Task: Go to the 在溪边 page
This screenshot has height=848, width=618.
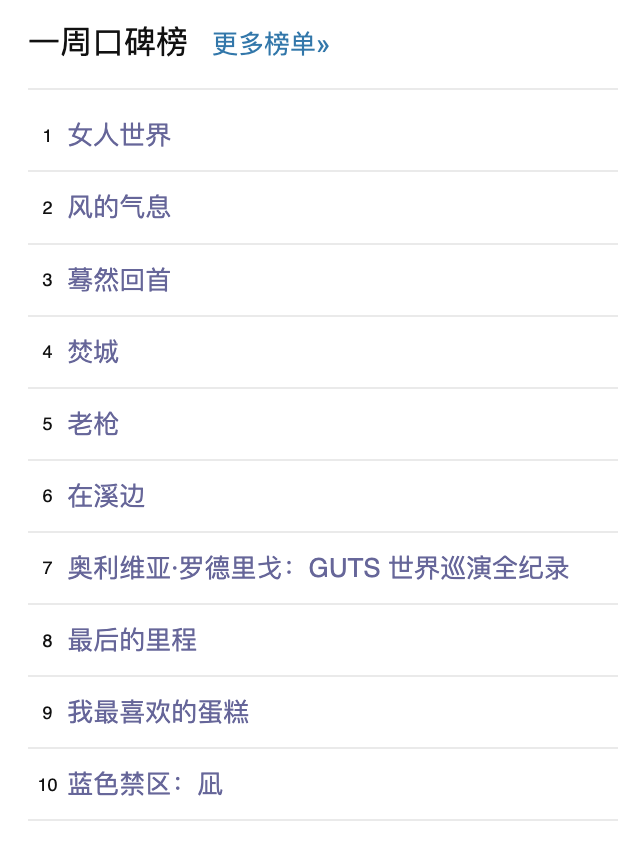Action: (x=106, y=496)
